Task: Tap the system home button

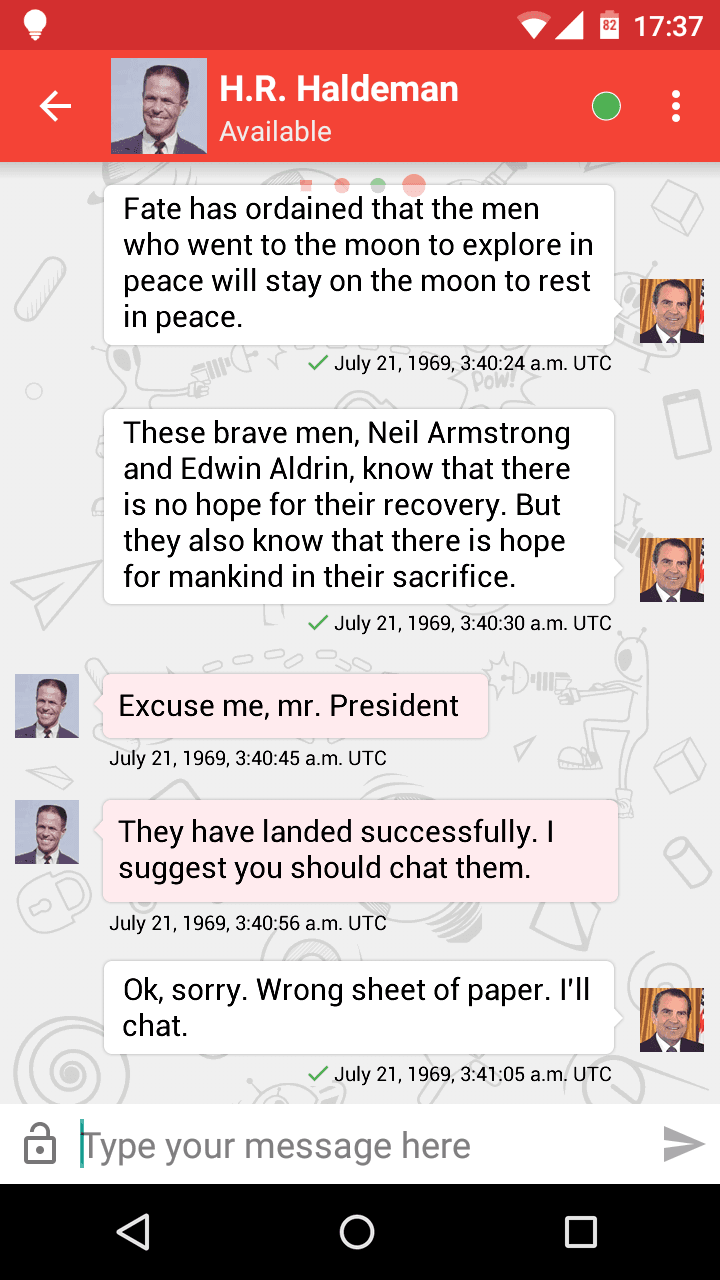Action: (357, 1232)
